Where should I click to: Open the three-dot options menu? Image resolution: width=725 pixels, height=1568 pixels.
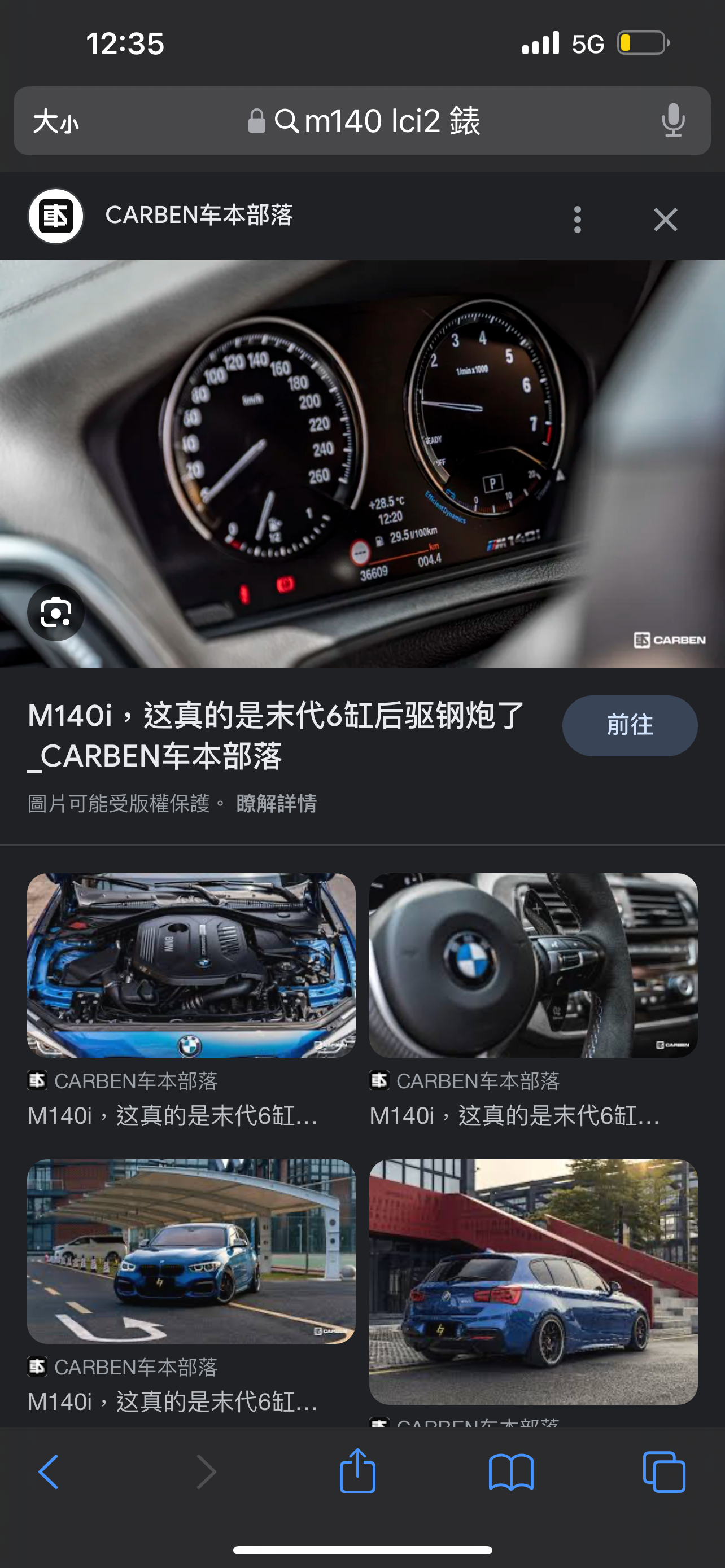pyautogui.click(x=577, y=219)
